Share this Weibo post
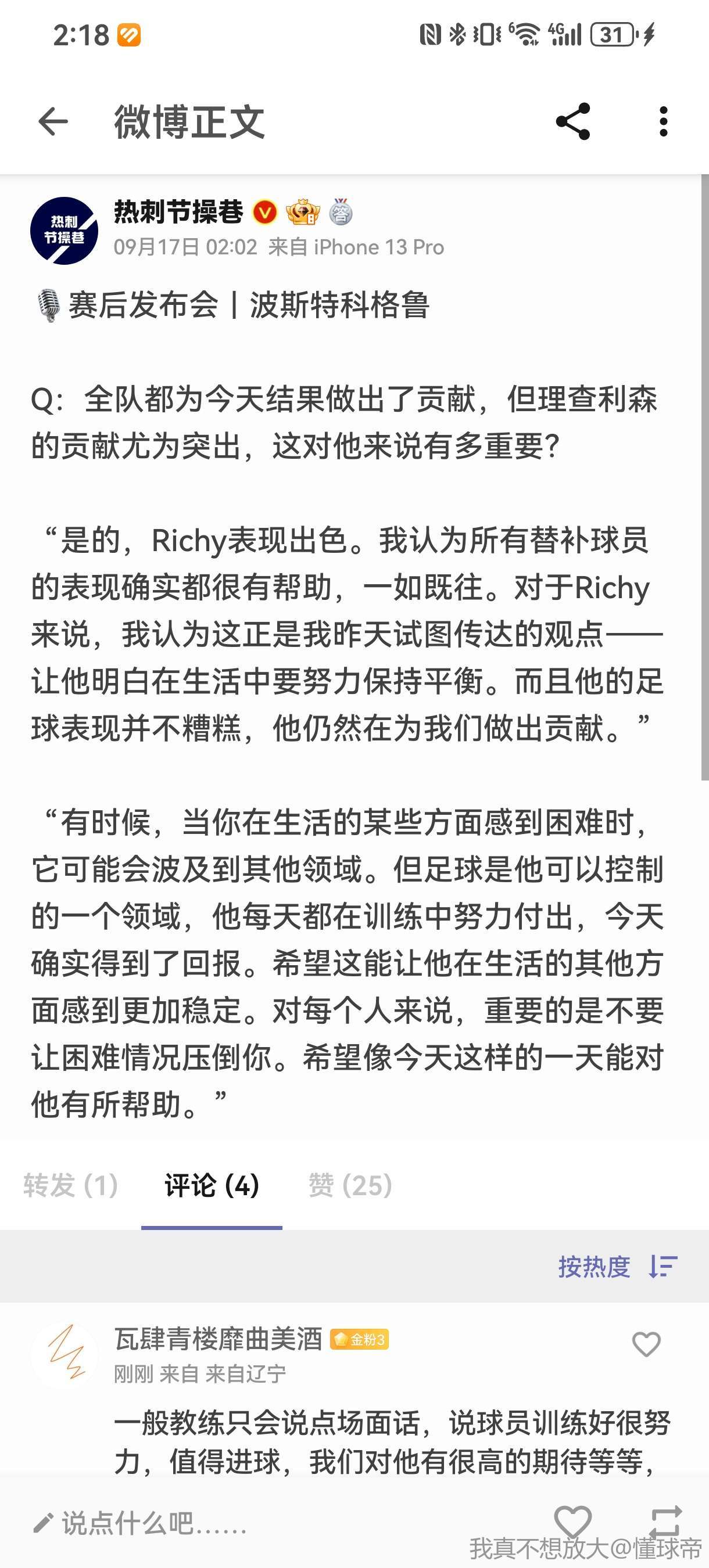 [572, 122]
